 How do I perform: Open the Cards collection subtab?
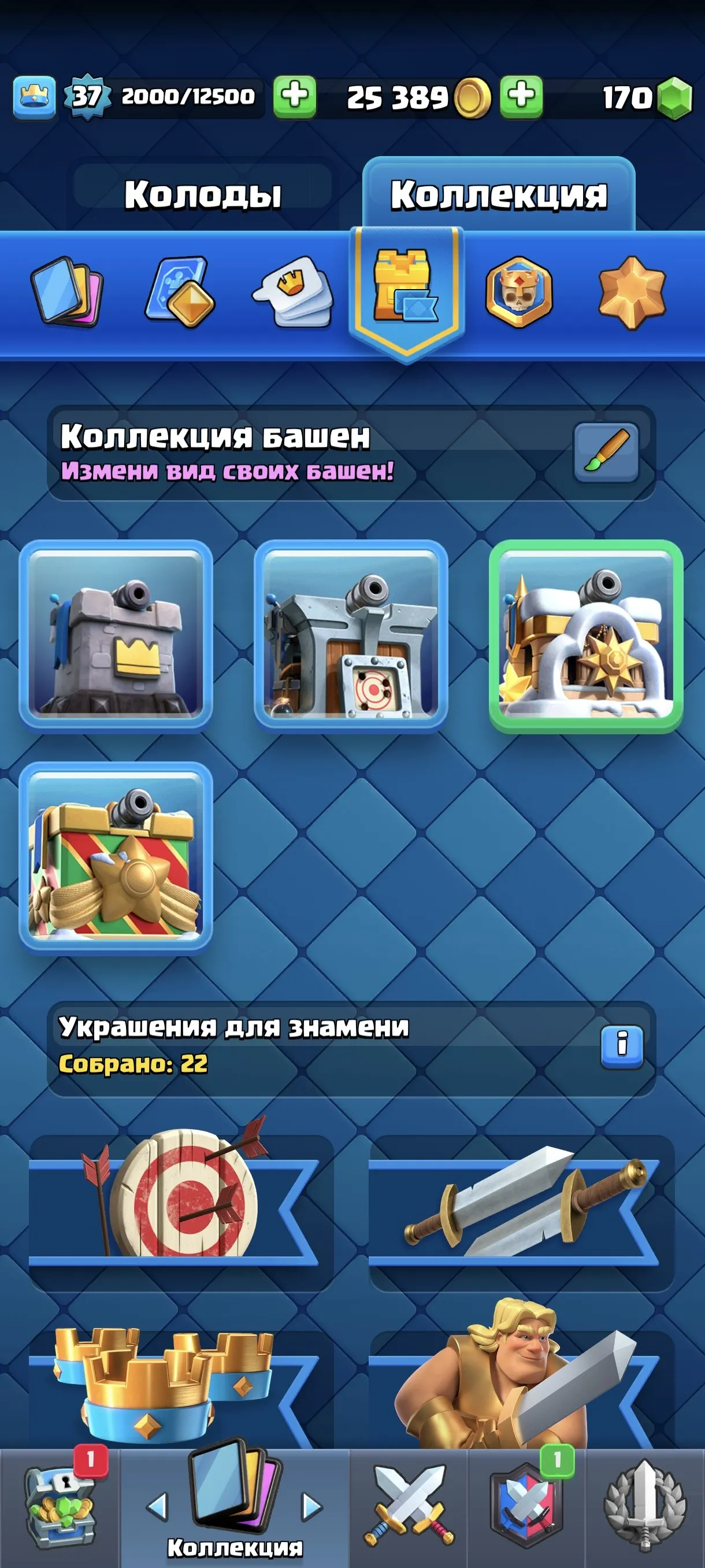(66, 292)
